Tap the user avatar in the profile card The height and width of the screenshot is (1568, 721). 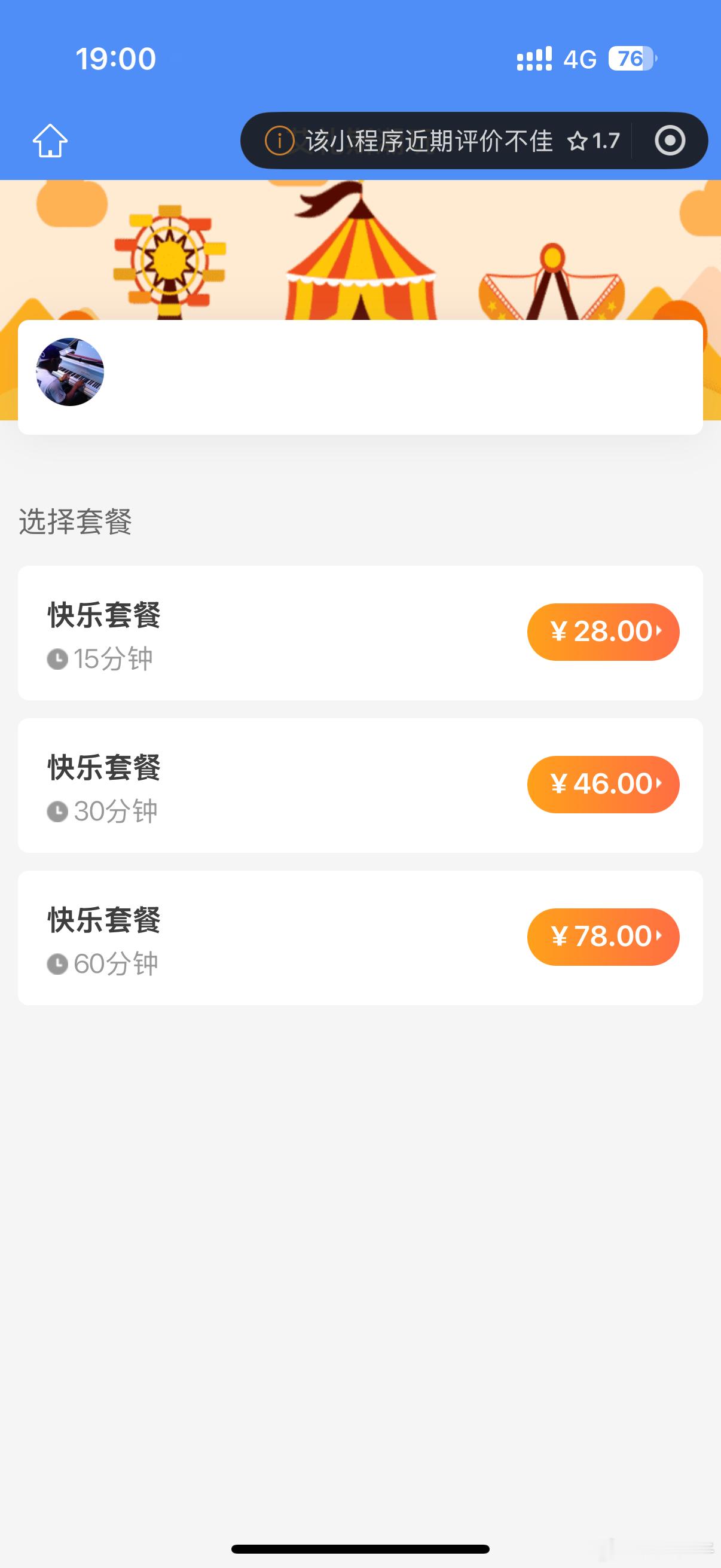[x=70, y=372]
